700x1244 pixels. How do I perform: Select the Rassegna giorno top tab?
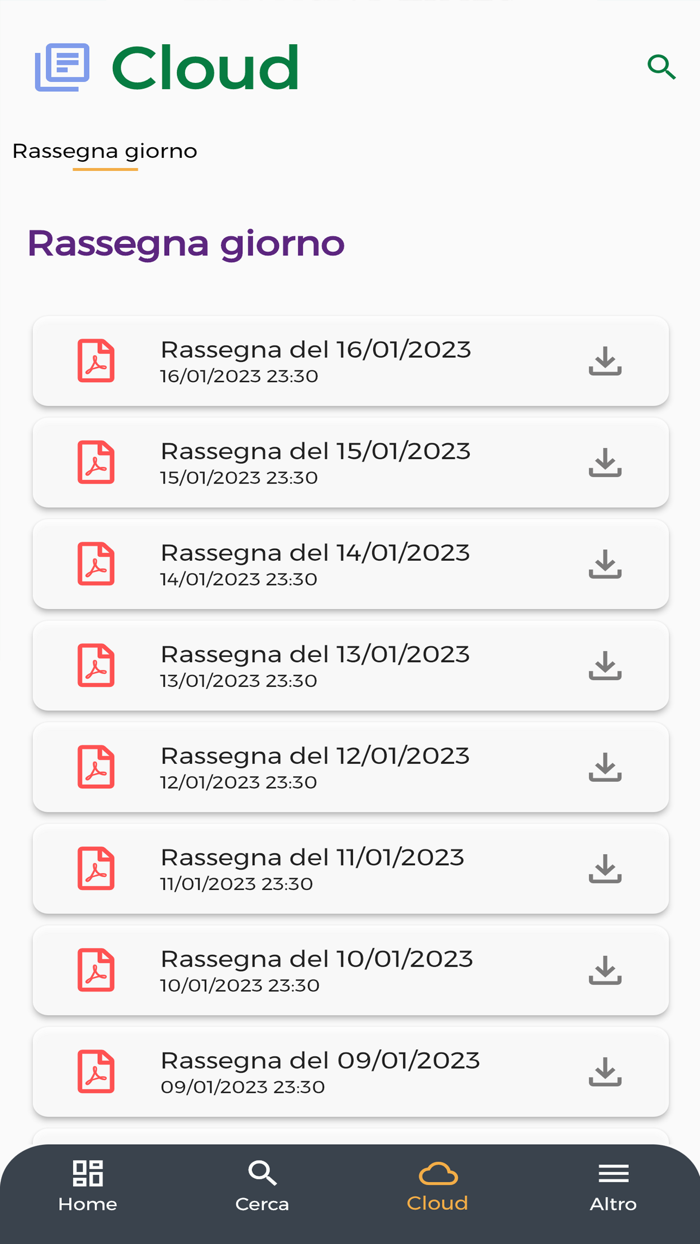(105, 151)
